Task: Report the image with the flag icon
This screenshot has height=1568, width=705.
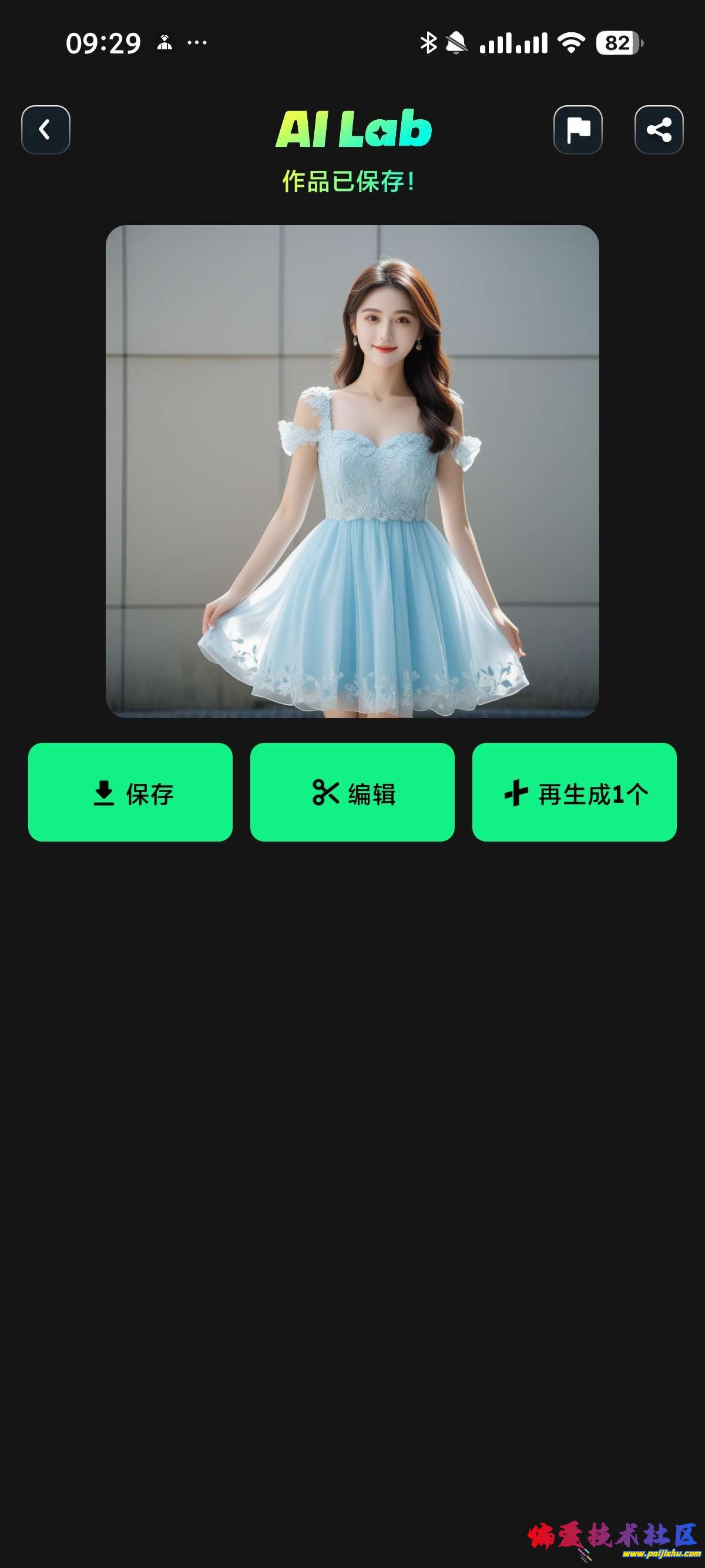Action: click(578, 130)
